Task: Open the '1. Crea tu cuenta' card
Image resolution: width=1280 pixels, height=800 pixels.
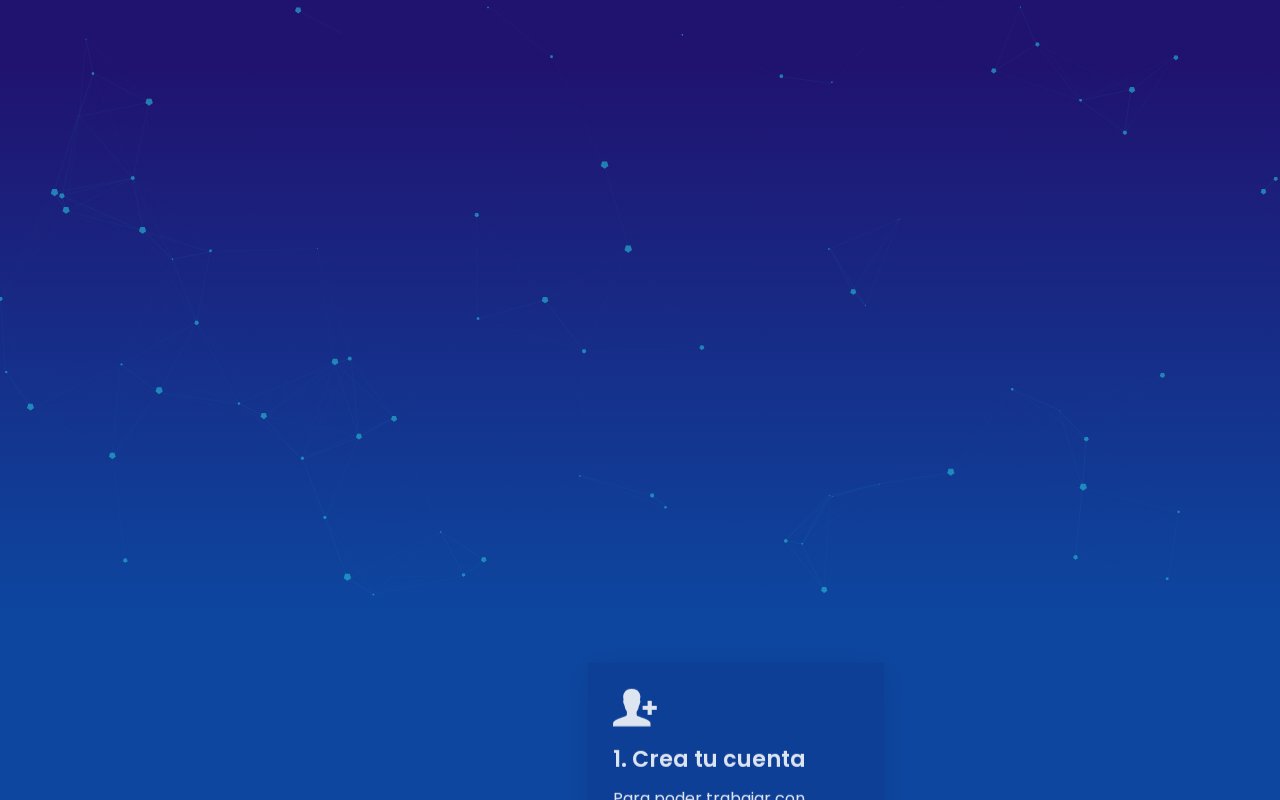Action: 736,731
